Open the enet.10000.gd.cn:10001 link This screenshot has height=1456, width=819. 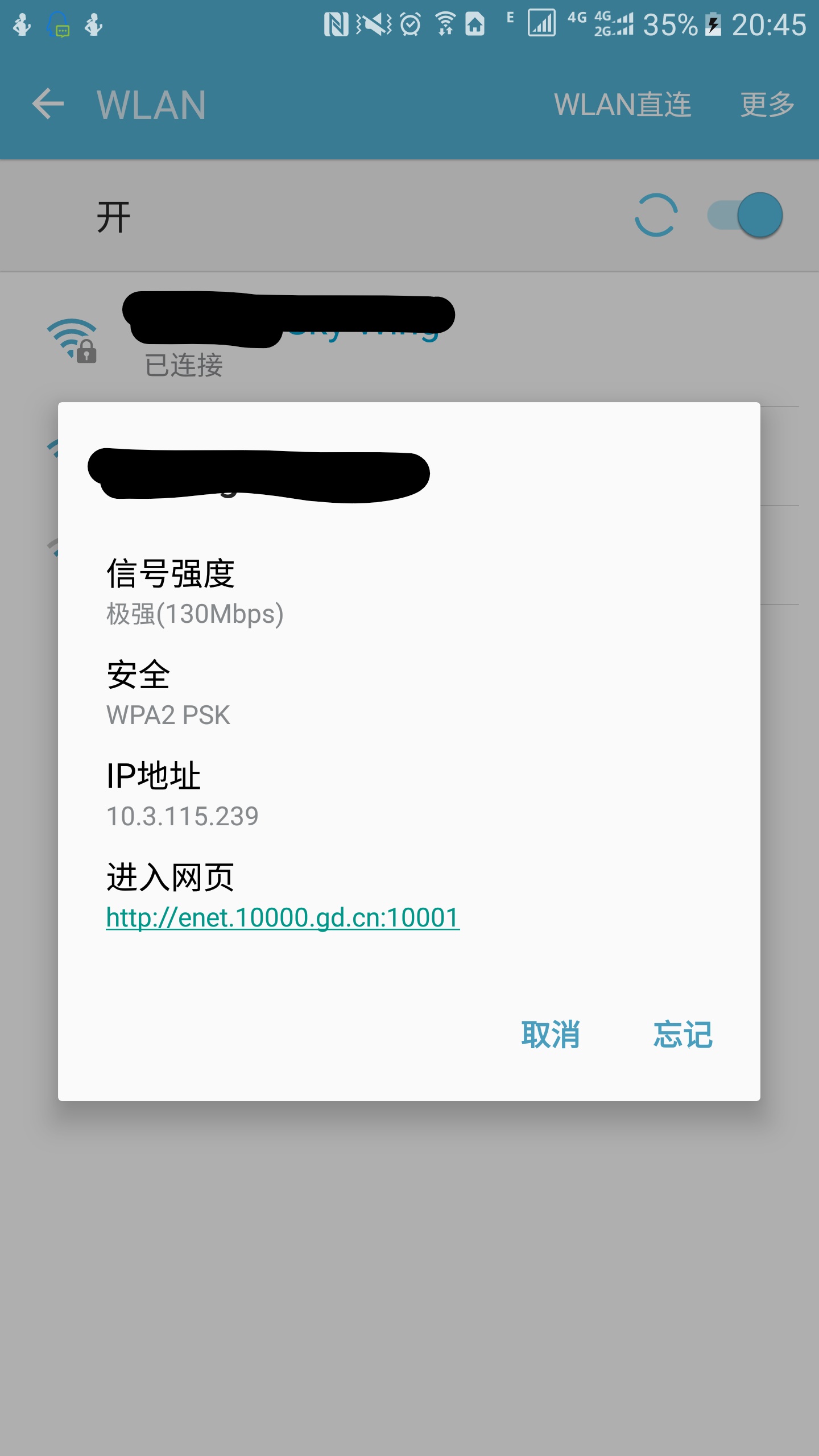click(x=283, y=917)
